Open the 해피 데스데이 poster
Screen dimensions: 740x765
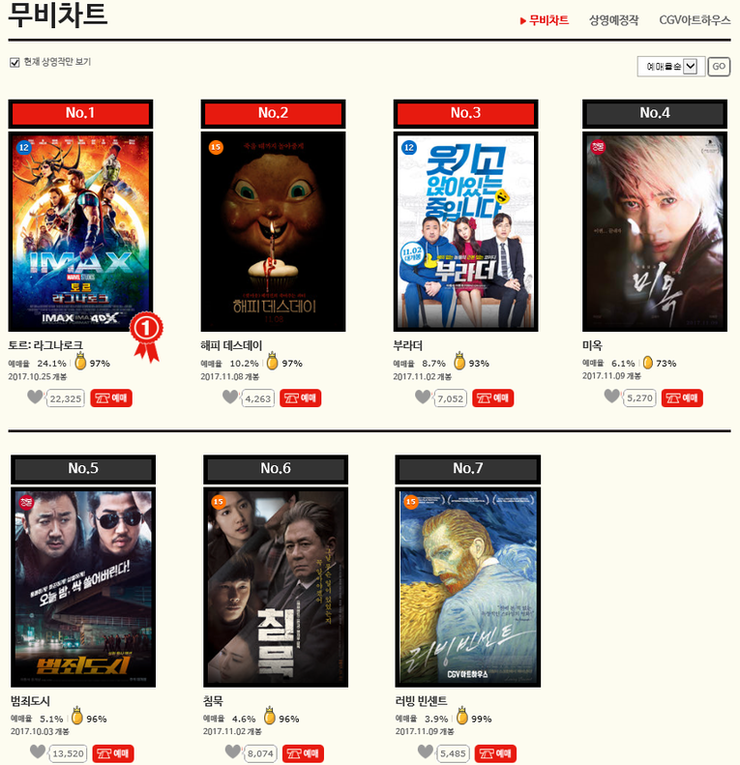pos(273,232)
